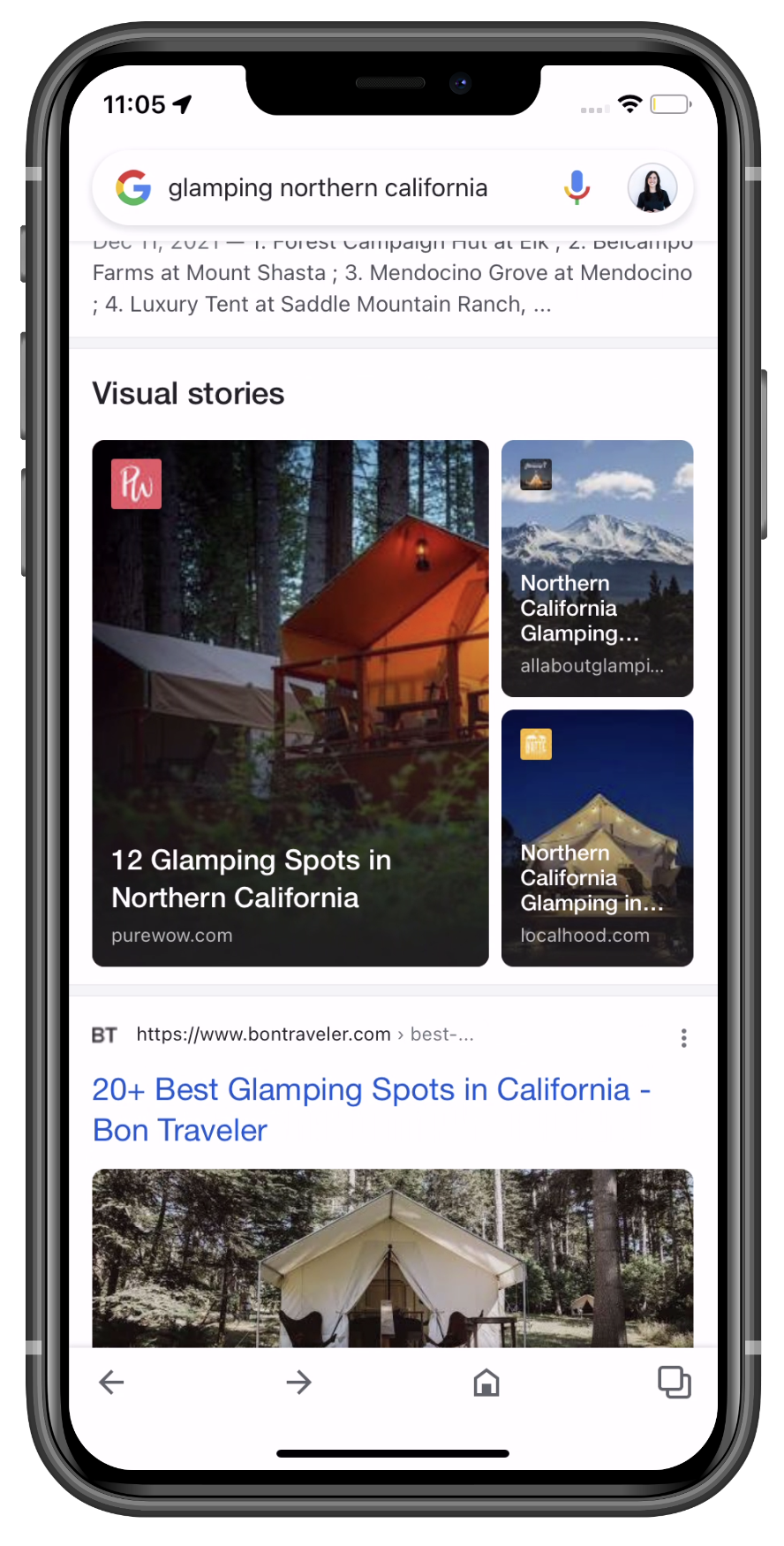Open the profile avatar account menu
This screenshot has width=784, height=1546.
coord(652,188)
